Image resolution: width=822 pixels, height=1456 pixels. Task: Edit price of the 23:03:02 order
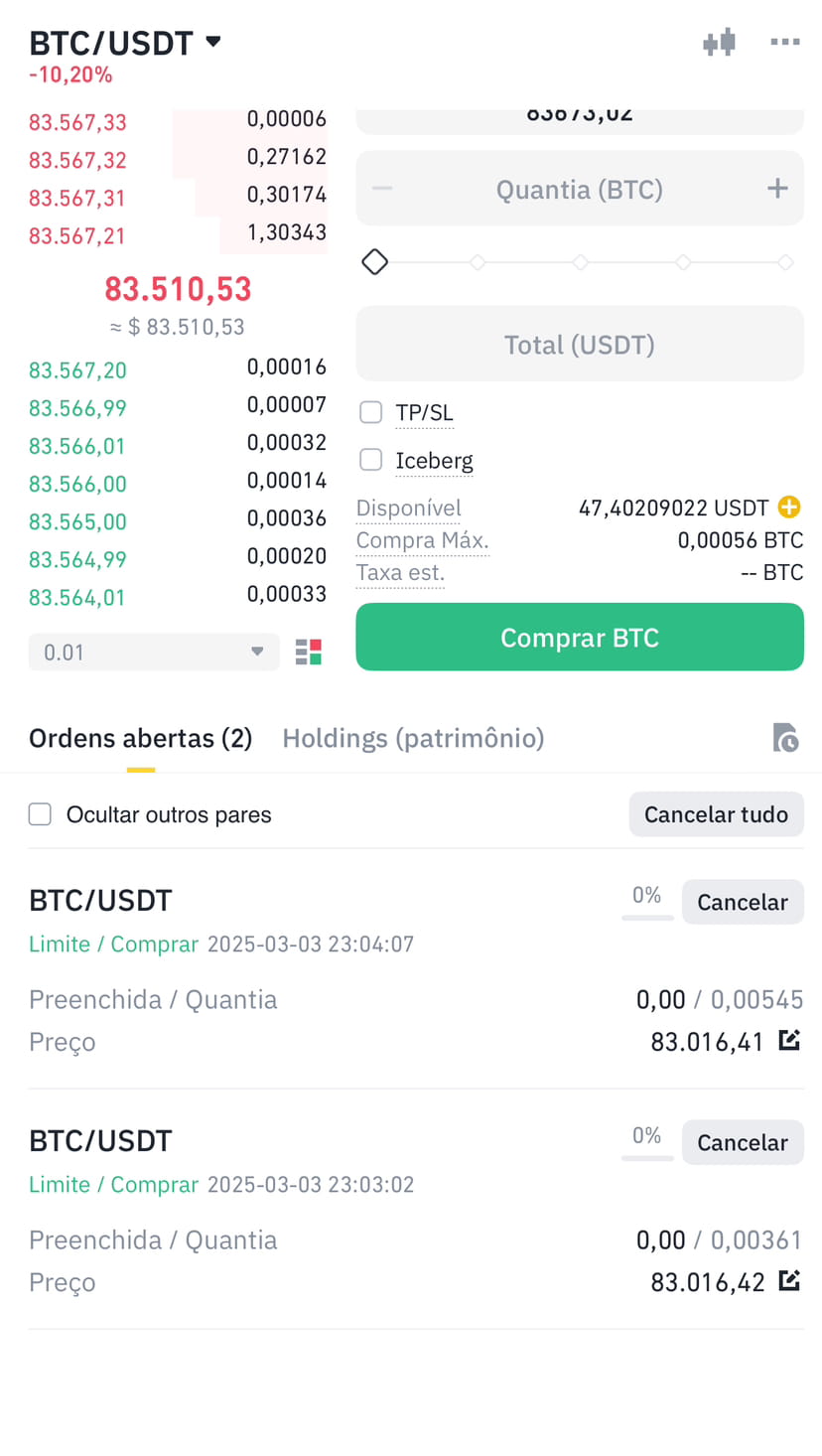coord(789,1280)
